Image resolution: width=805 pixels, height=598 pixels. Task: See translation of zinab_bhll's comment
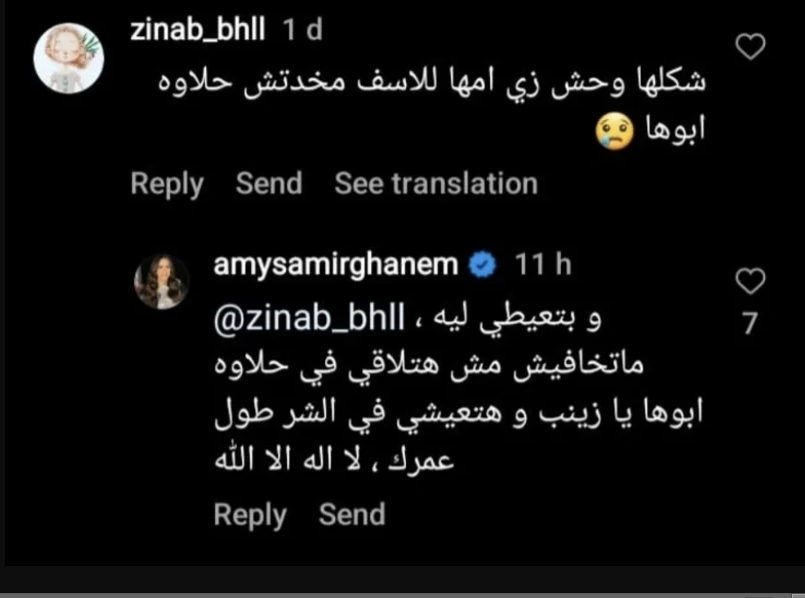coord(436,184)
